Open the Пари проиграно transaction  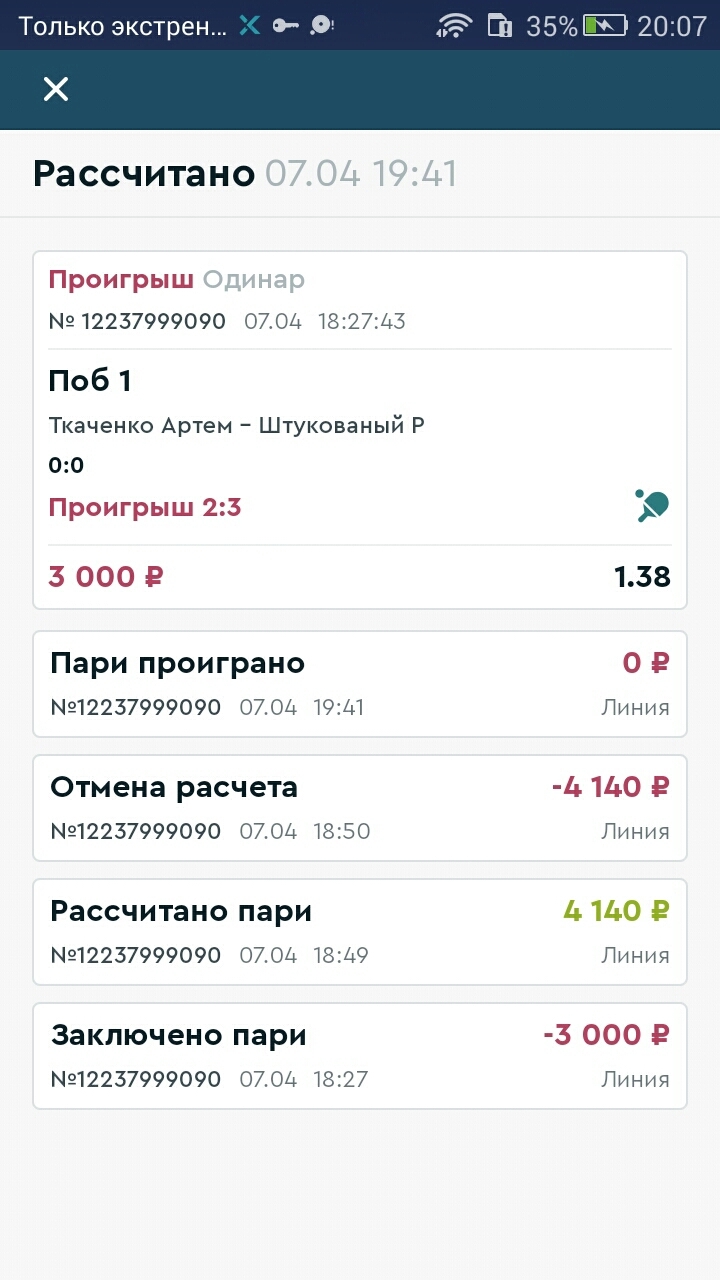click(360, 684)
